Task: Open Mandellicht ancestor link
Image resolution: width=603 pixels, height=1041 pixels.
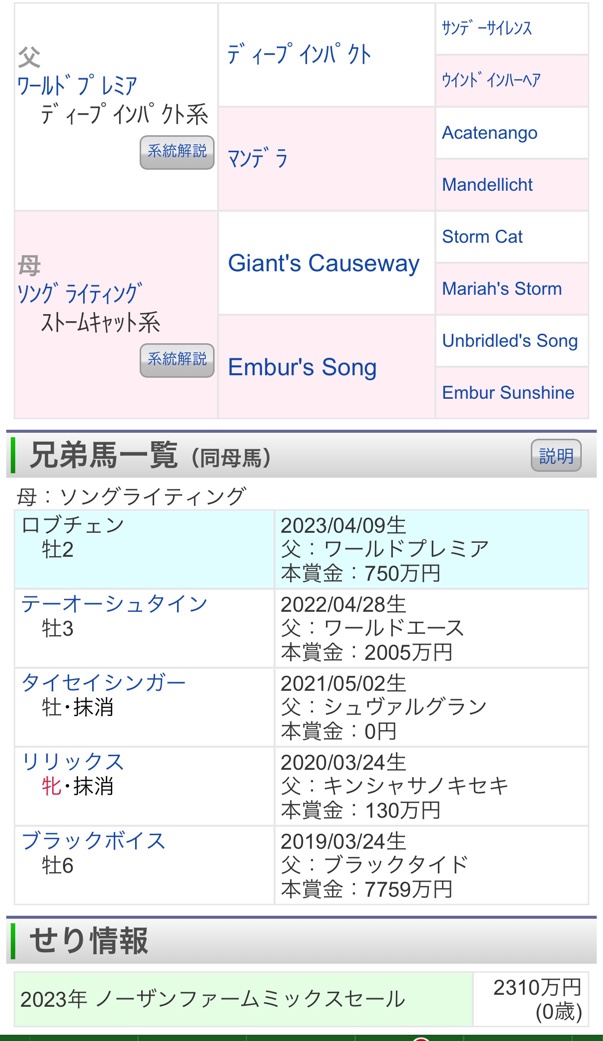Action: [487, 185]
